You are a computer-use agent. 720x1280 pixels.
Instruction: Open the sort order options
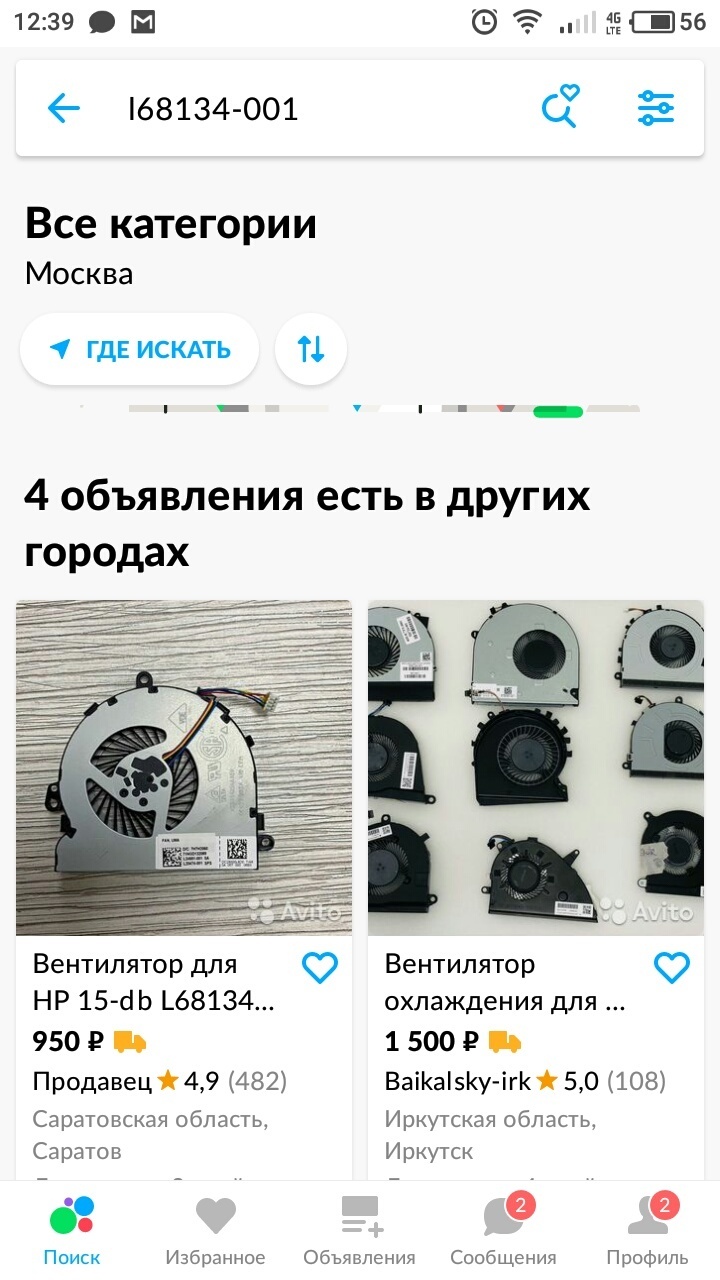[x=311, y=349]
